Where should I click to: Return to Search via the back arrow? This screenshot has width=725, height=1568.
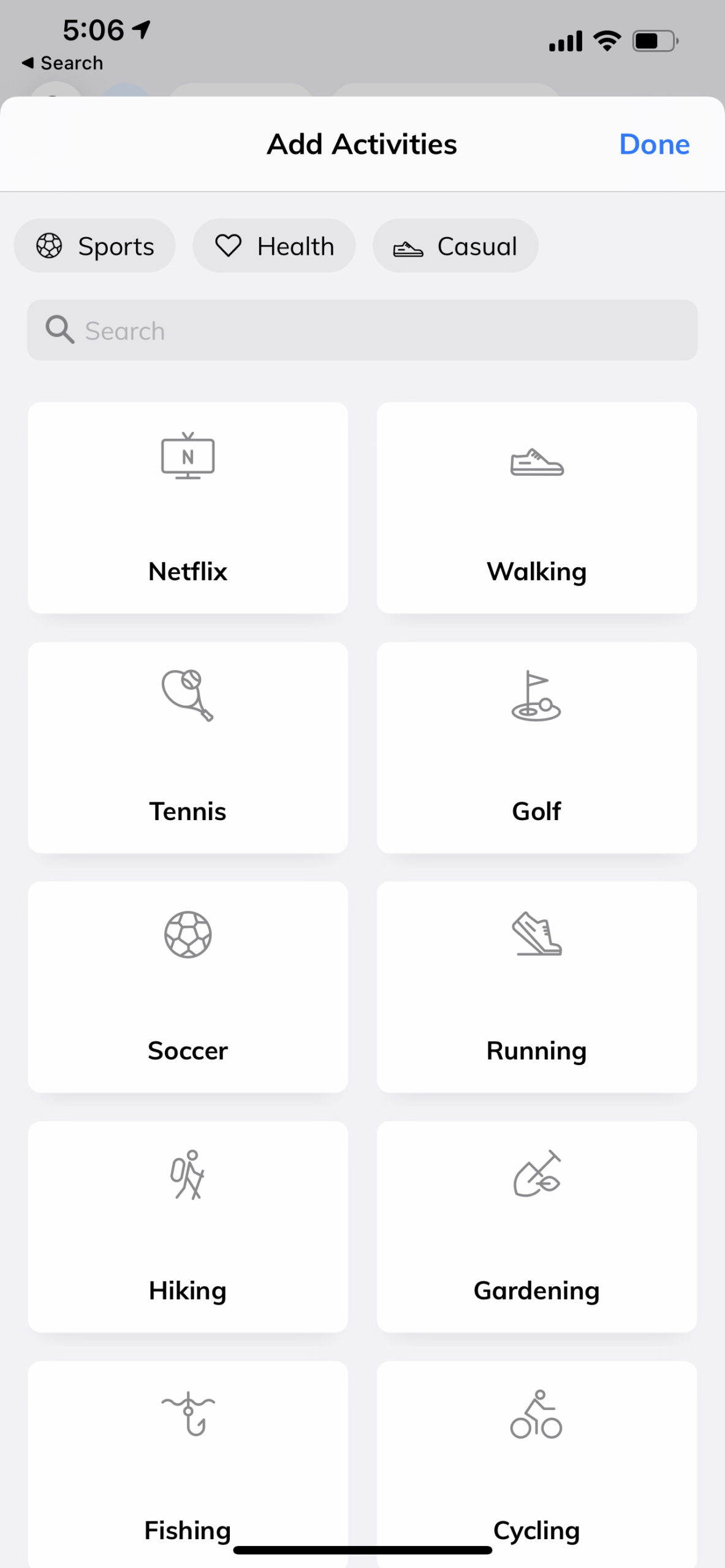[x=62, y=63]
